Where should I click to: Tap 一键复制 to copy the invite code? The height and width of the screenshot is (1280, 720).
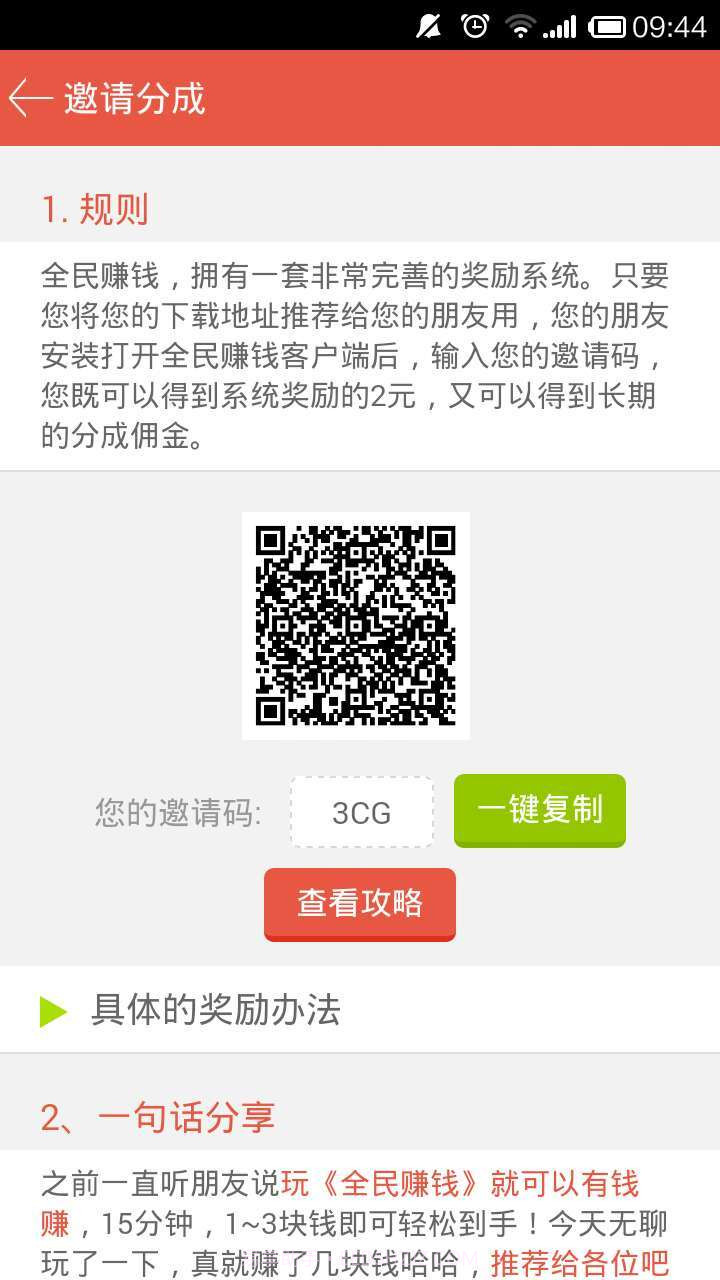pyautogui.click(x=539, y=810)
